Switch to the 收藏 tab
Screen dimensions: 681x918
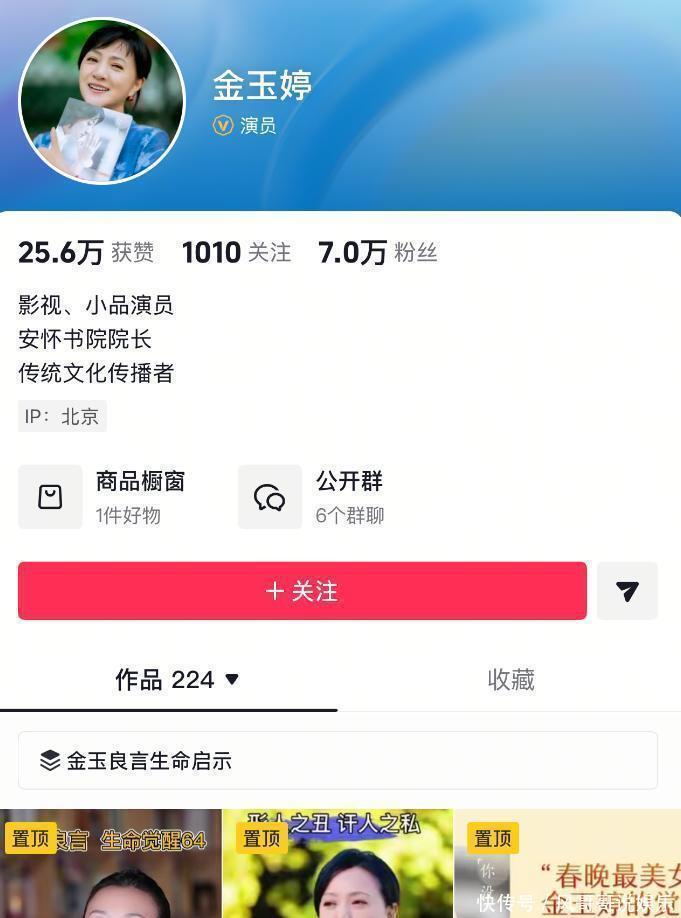(510, 680)
